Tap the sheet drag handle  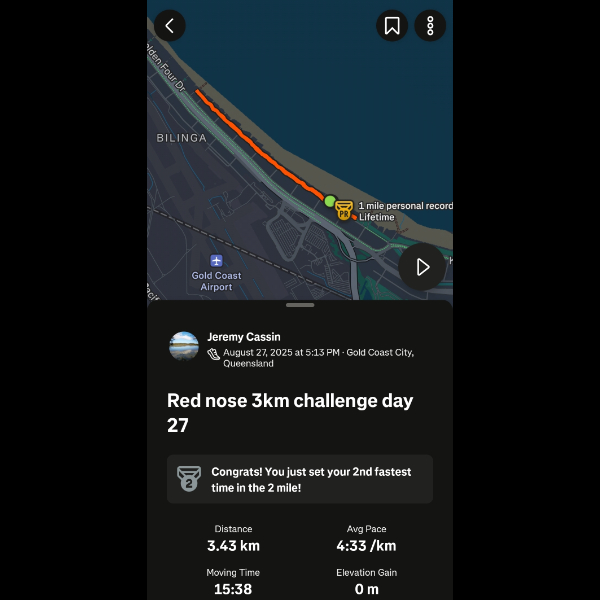(x=300, y=305)
